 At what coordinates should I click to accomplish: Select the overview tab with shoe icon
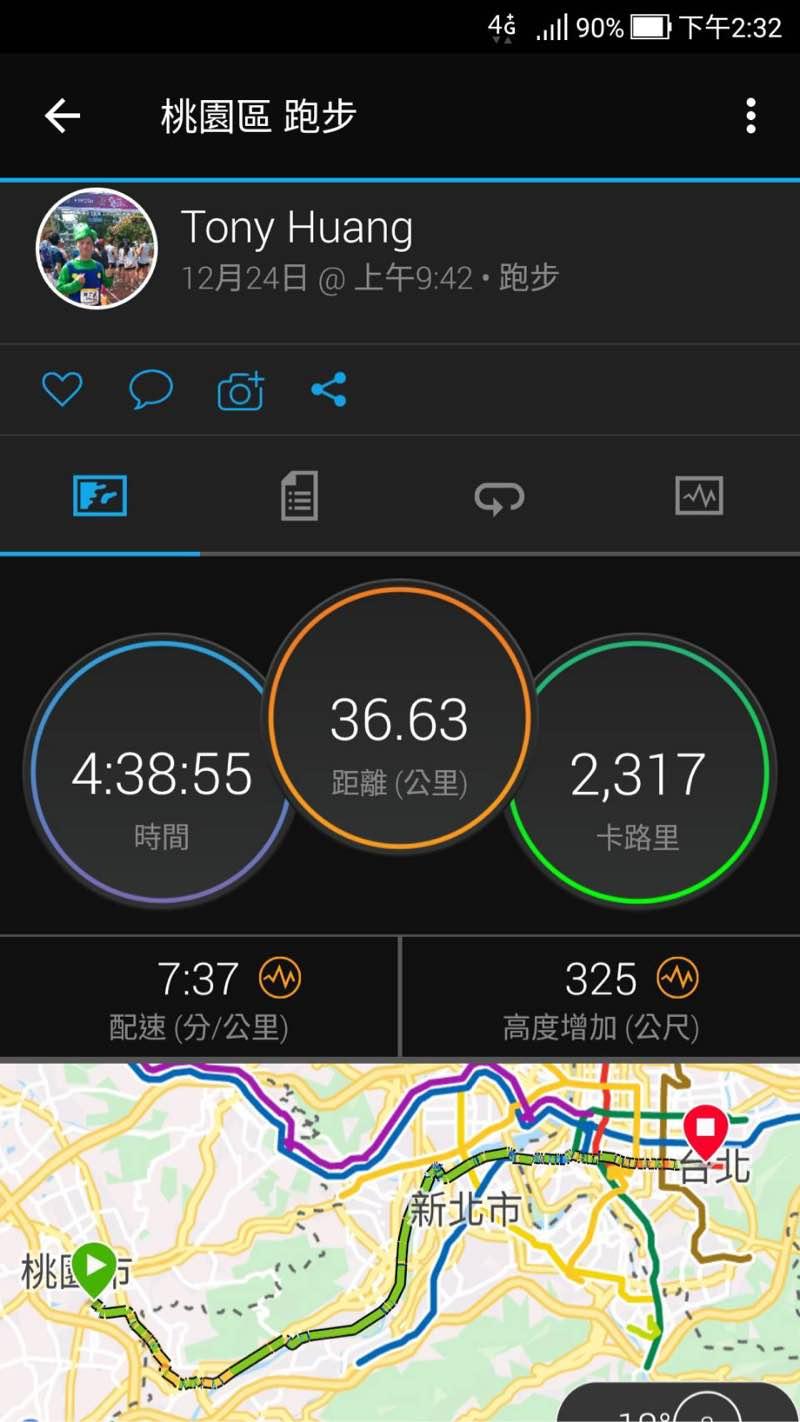click(x=100, y=495)
